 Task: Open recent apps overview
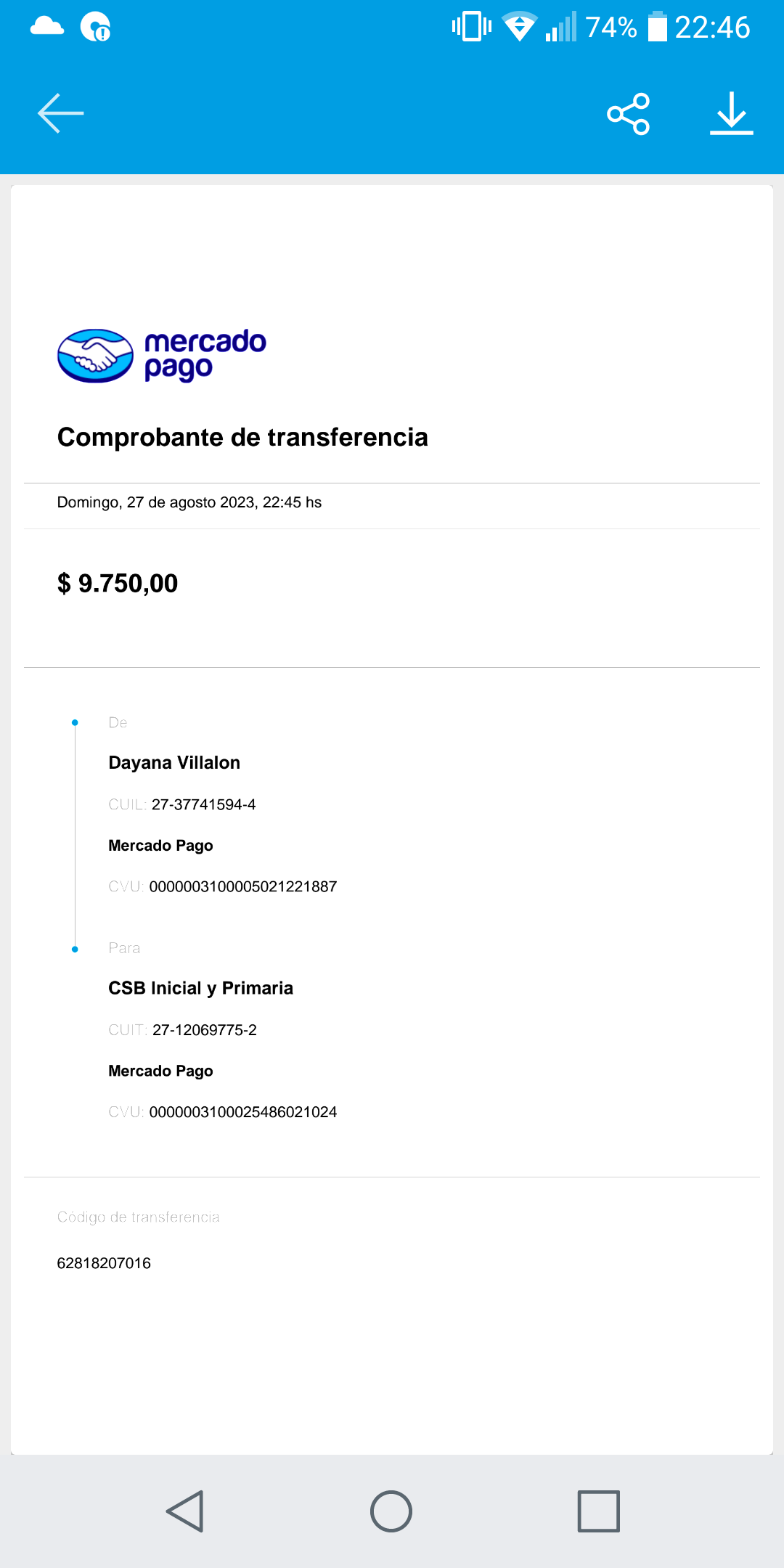coord(598,1511)
